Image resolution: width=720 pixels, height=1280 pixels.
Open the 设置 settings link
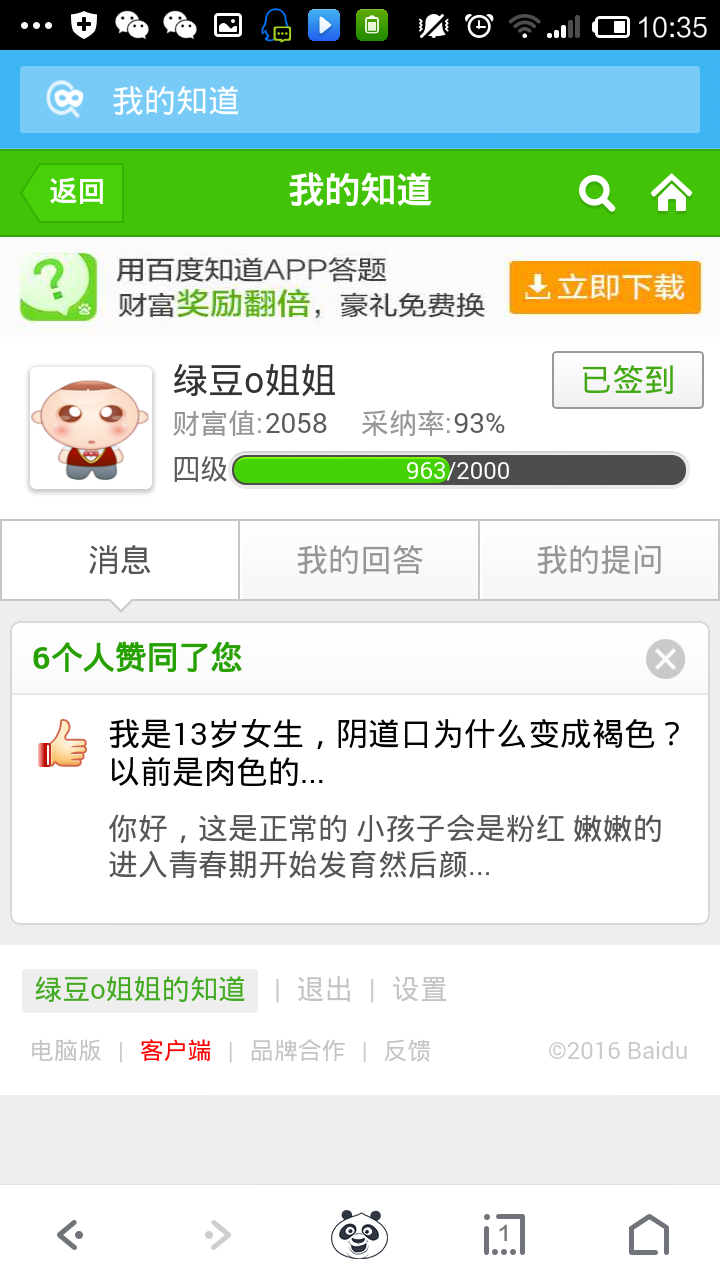(419, 990)
